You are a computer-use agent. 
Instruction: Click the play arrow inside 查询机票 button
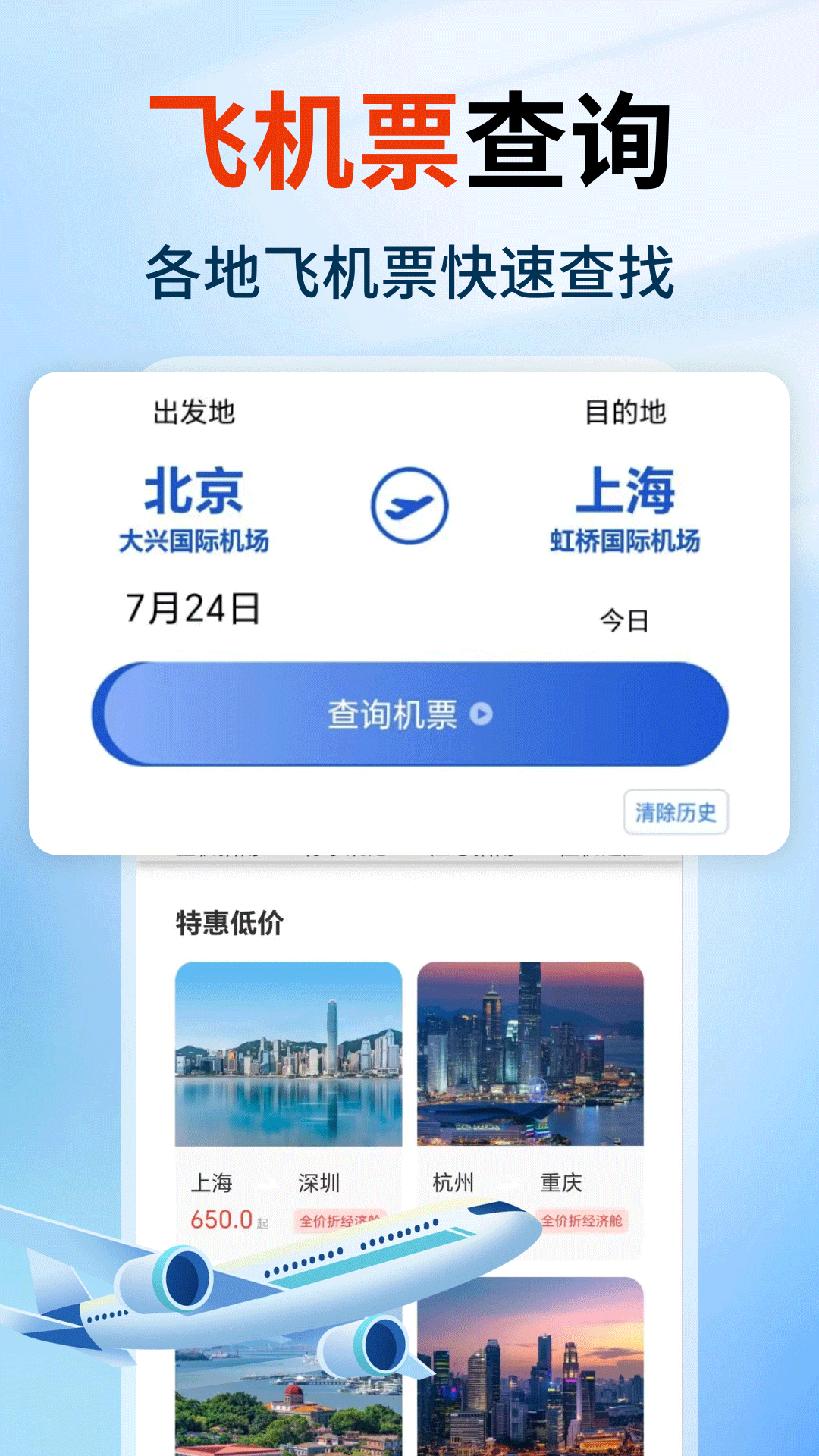click(x=482, y=713)
